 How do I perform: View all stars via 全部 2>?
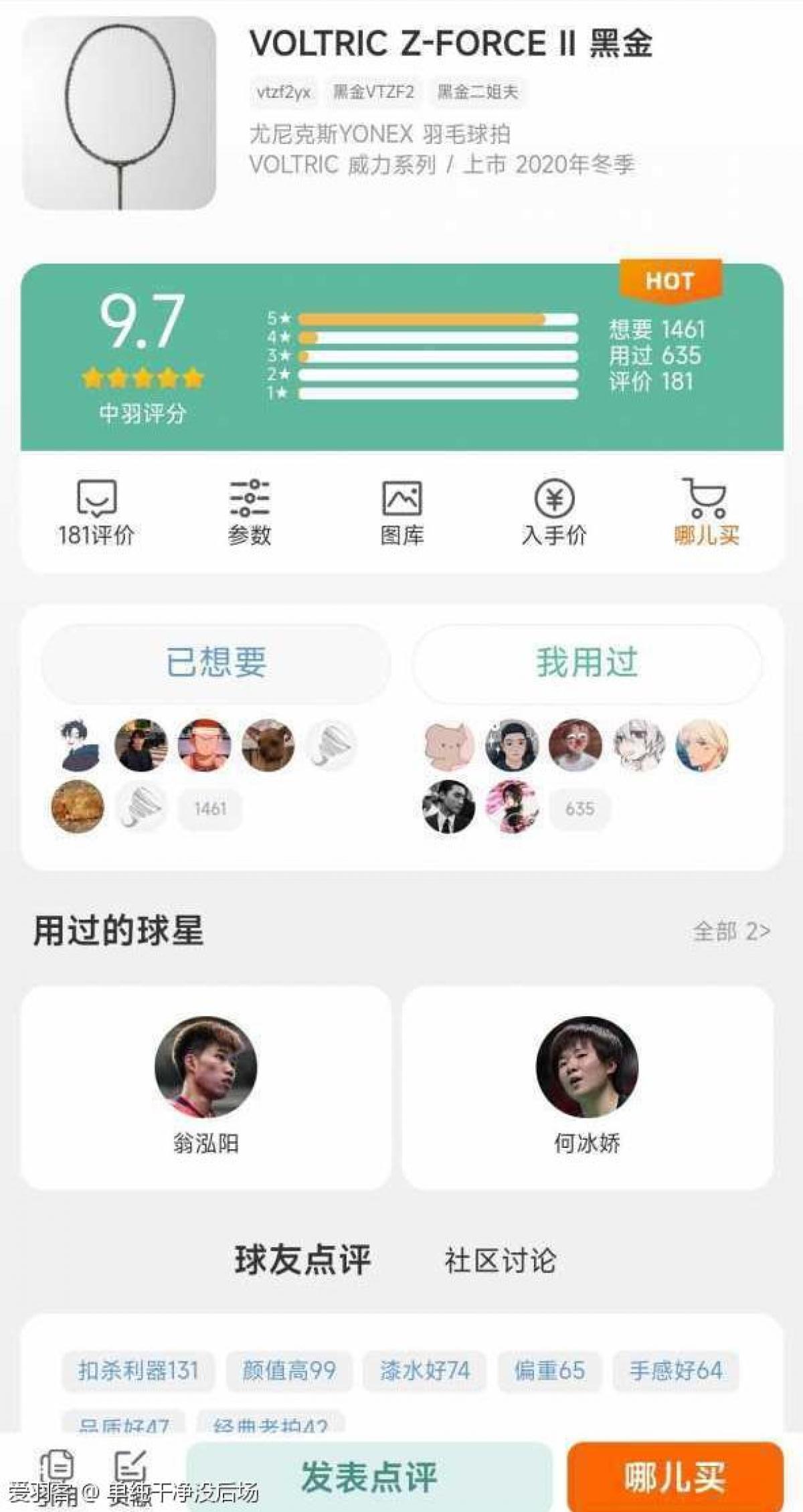pos(731,931)
